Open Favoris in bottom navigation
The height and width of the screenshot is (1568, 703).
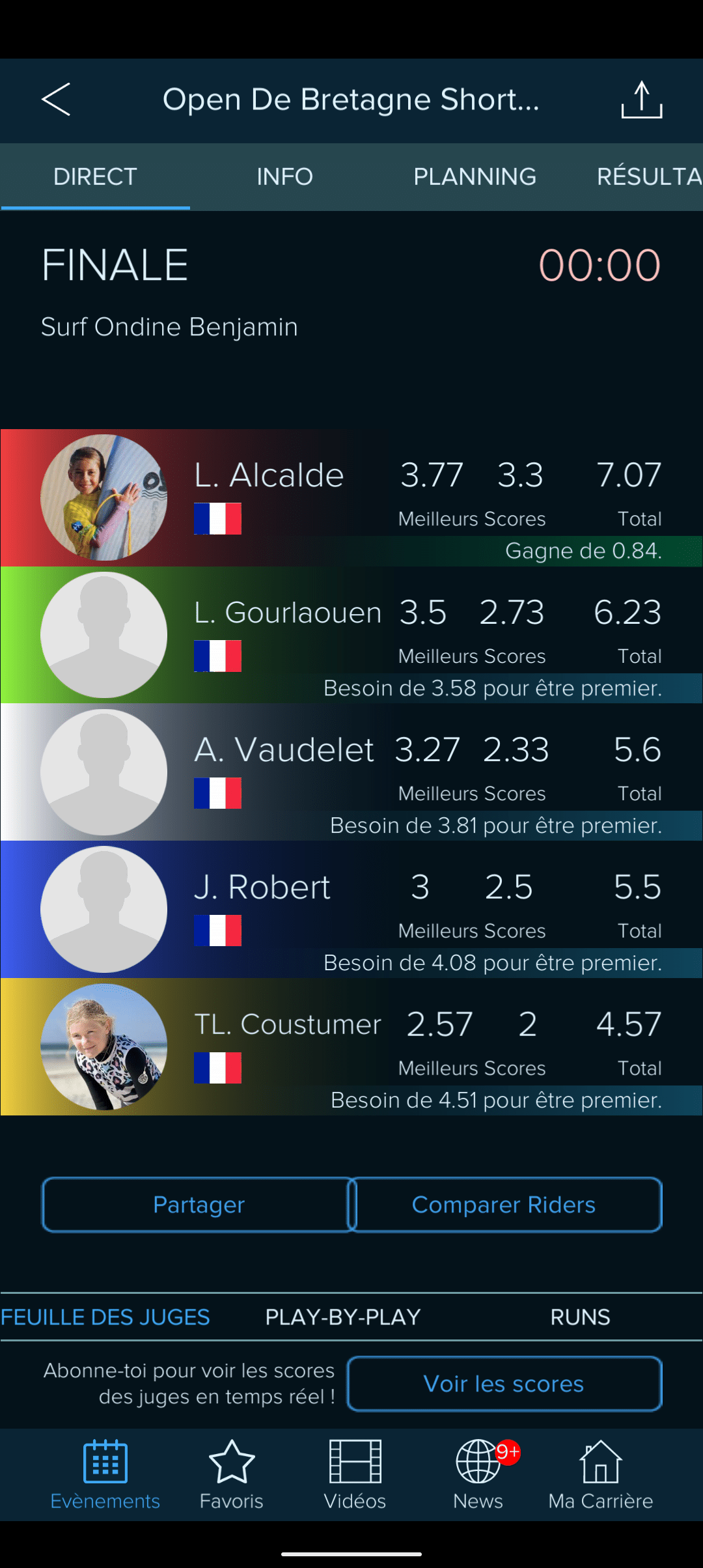click(231, 1475)
